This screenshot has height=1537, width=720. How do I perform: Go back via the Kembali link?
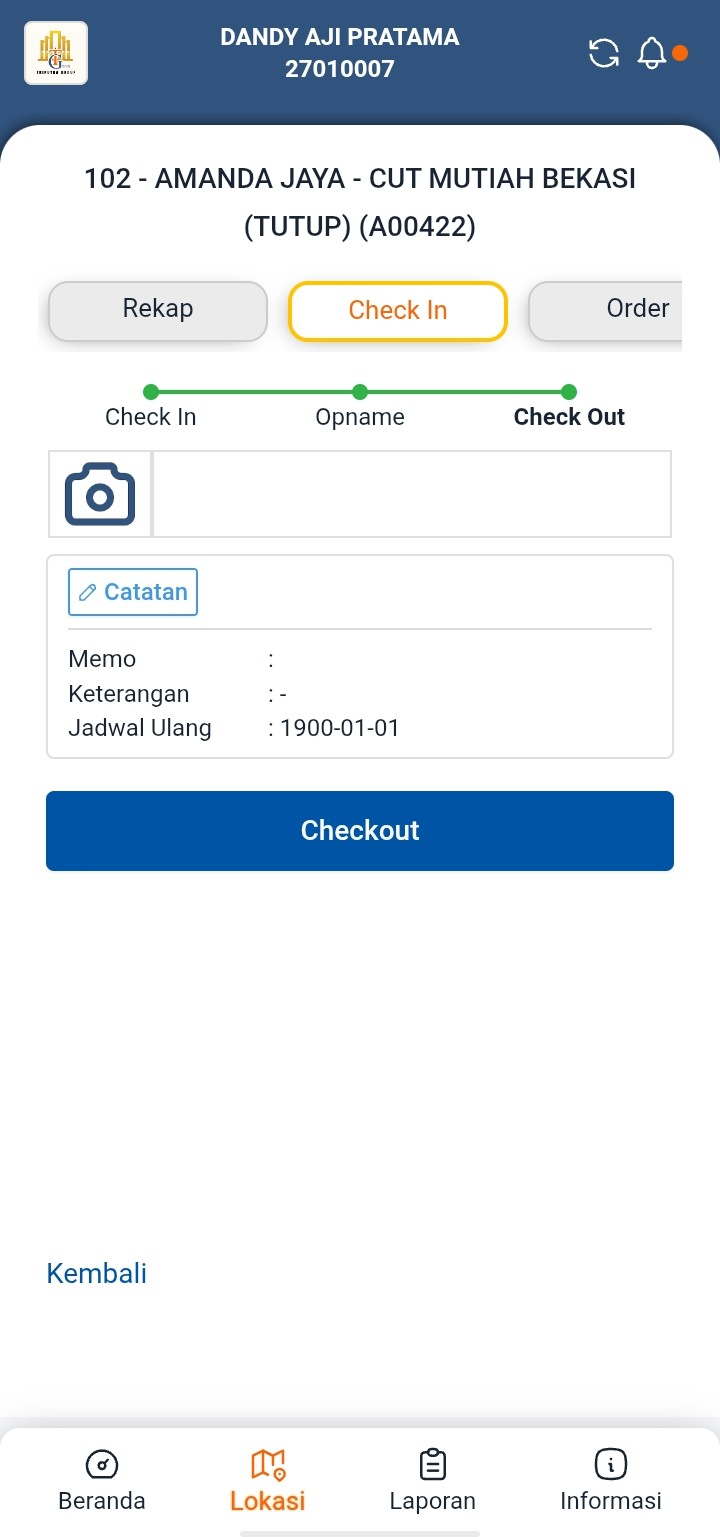pyautogui.click(x=97, y=1273)
